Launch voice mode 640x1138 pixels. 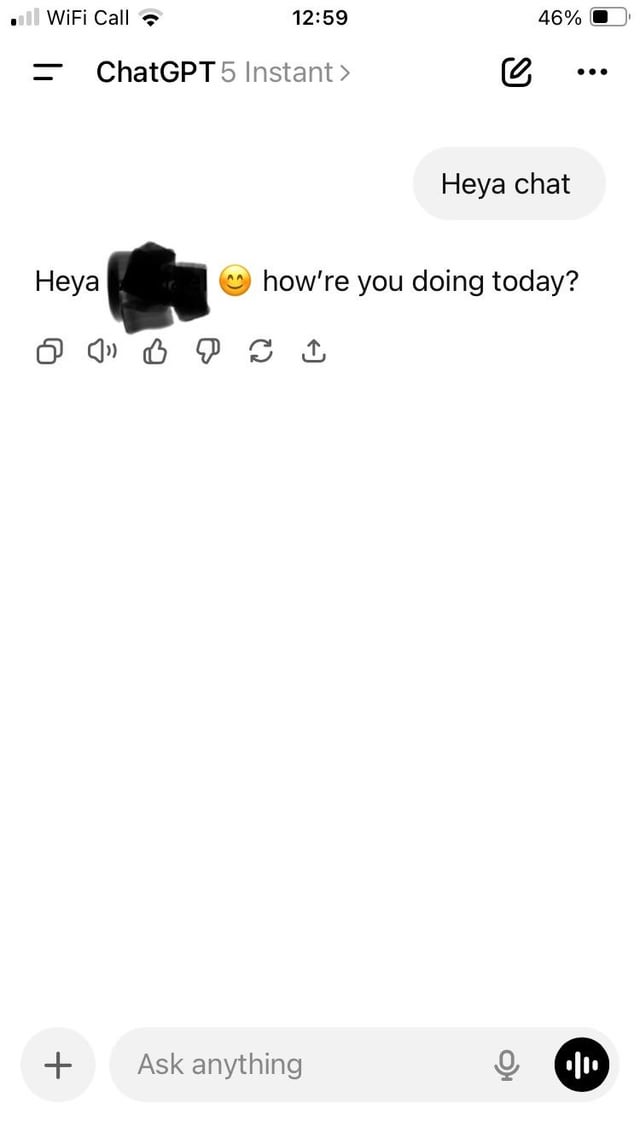pyautogui.click(x=582, y=1065)
